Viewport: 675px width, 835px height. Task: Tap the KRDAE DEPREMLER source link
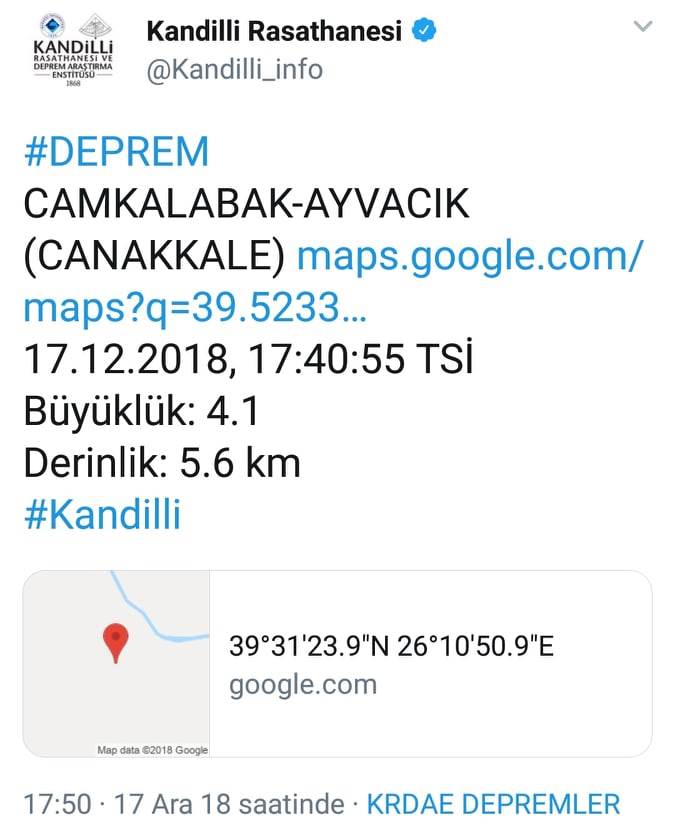coord(494,803)
